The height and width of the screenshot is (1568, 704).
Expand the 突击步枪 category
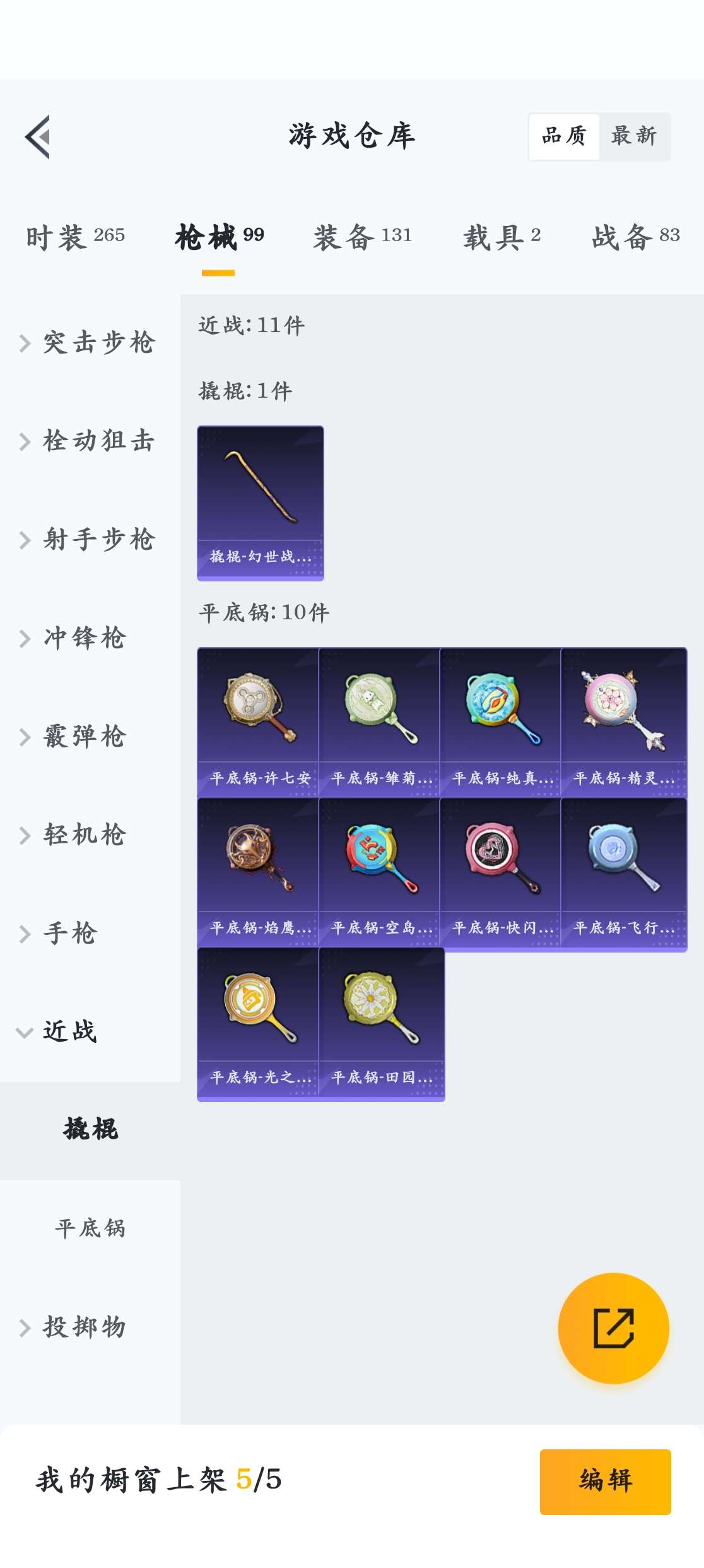[x=90, y=343]
